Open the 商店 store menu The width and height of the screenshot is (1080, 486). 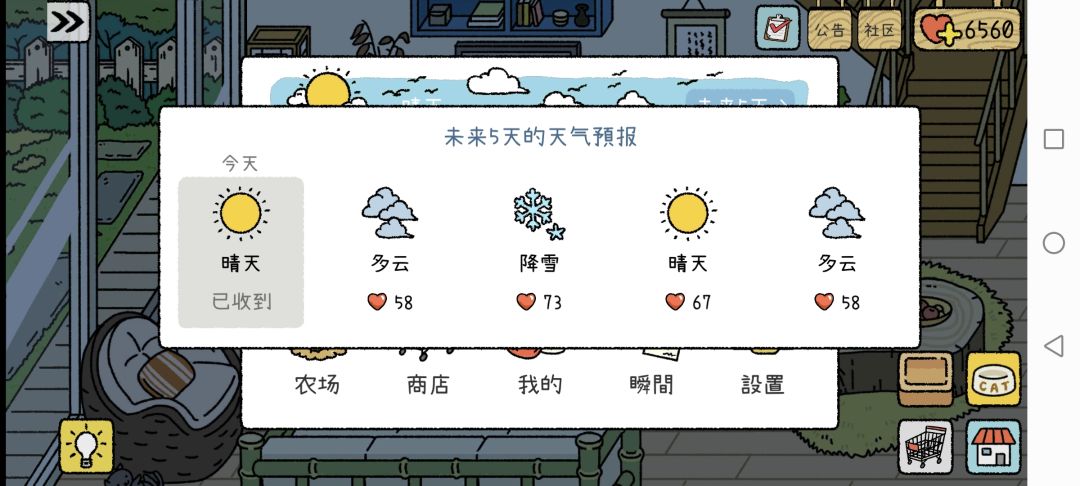[x=428, y=383]
